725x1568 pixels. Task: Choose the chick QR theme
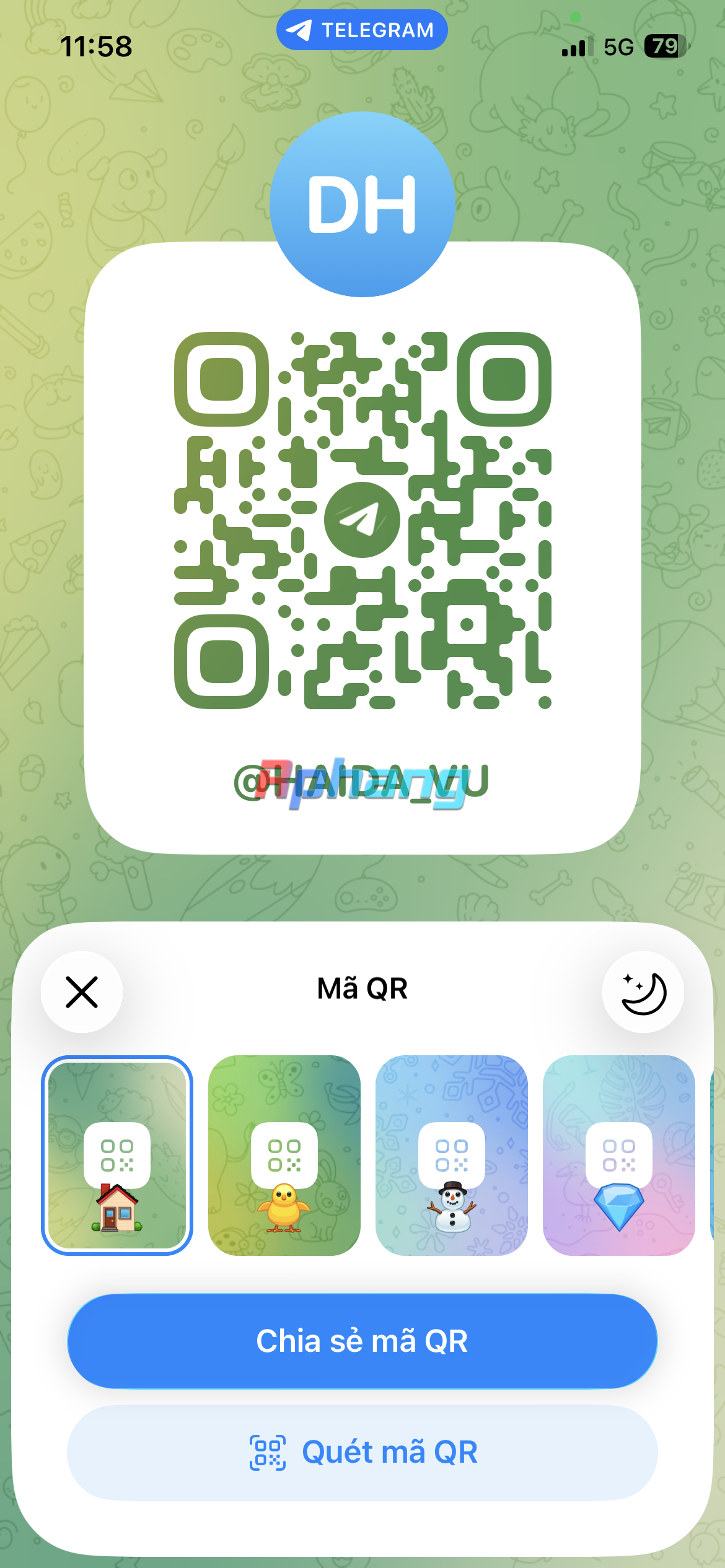(x=284, y=1156)
